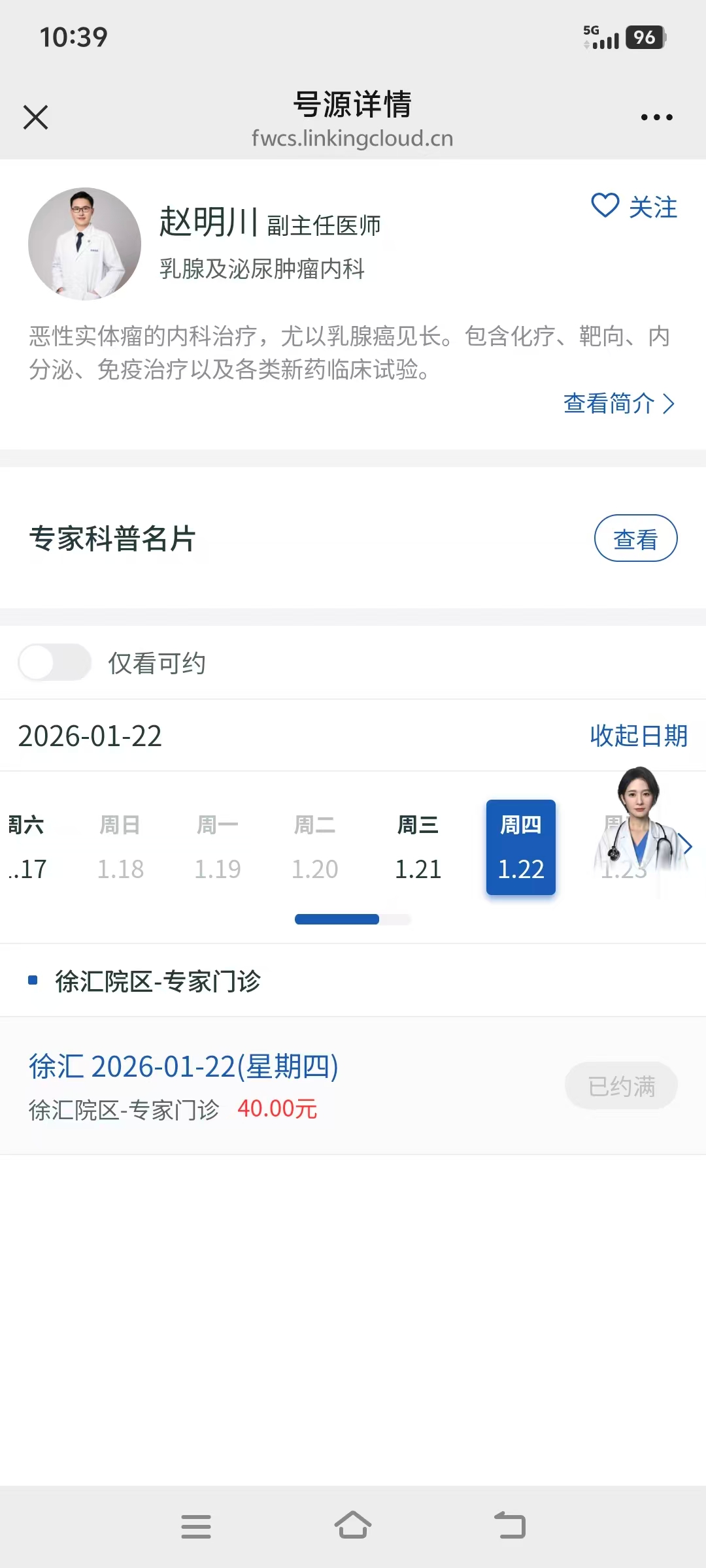Go to the system home screen
The height and width of the screenshot is (1568, 706).
[353, 1526]
